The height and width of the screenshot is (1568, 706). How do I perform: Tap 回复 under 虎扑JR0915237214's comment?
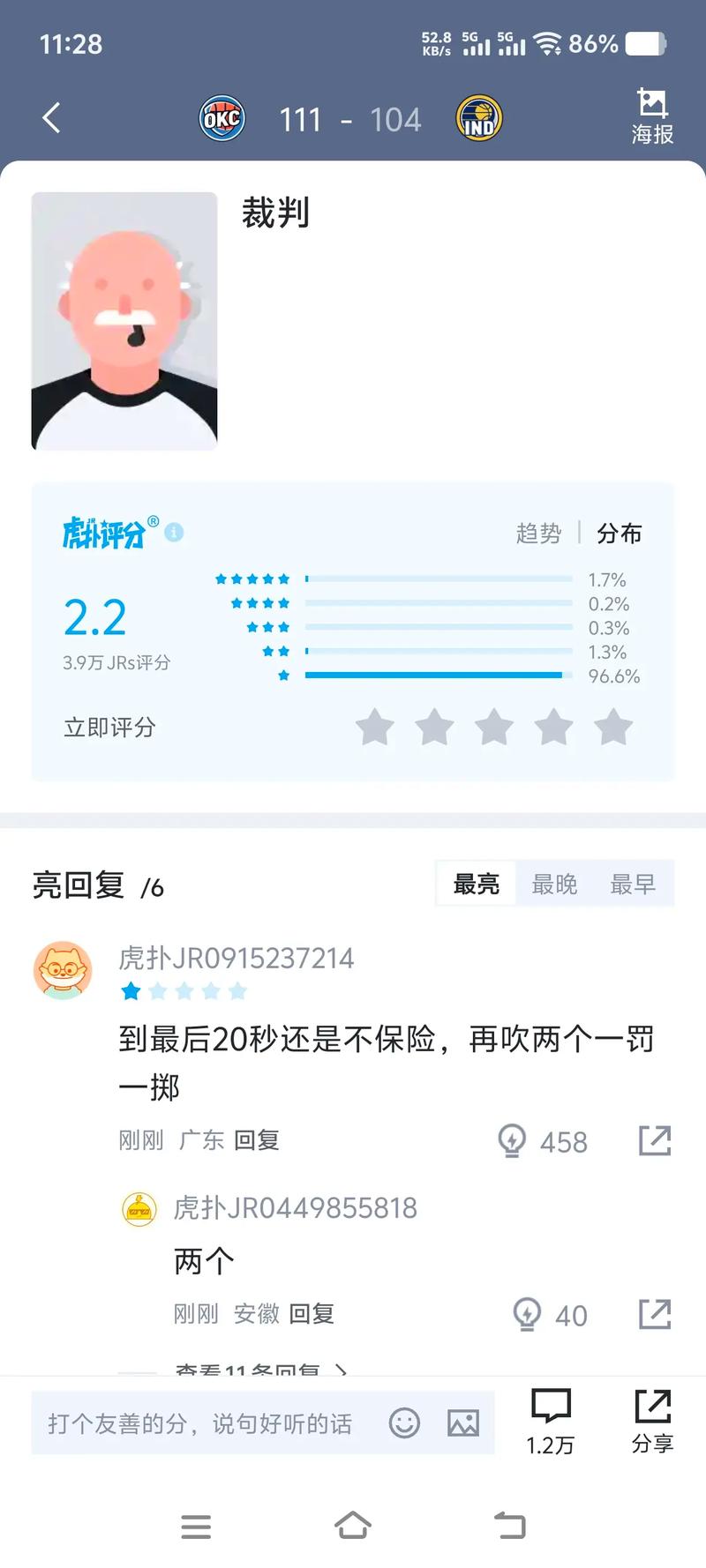[256, 1139]
